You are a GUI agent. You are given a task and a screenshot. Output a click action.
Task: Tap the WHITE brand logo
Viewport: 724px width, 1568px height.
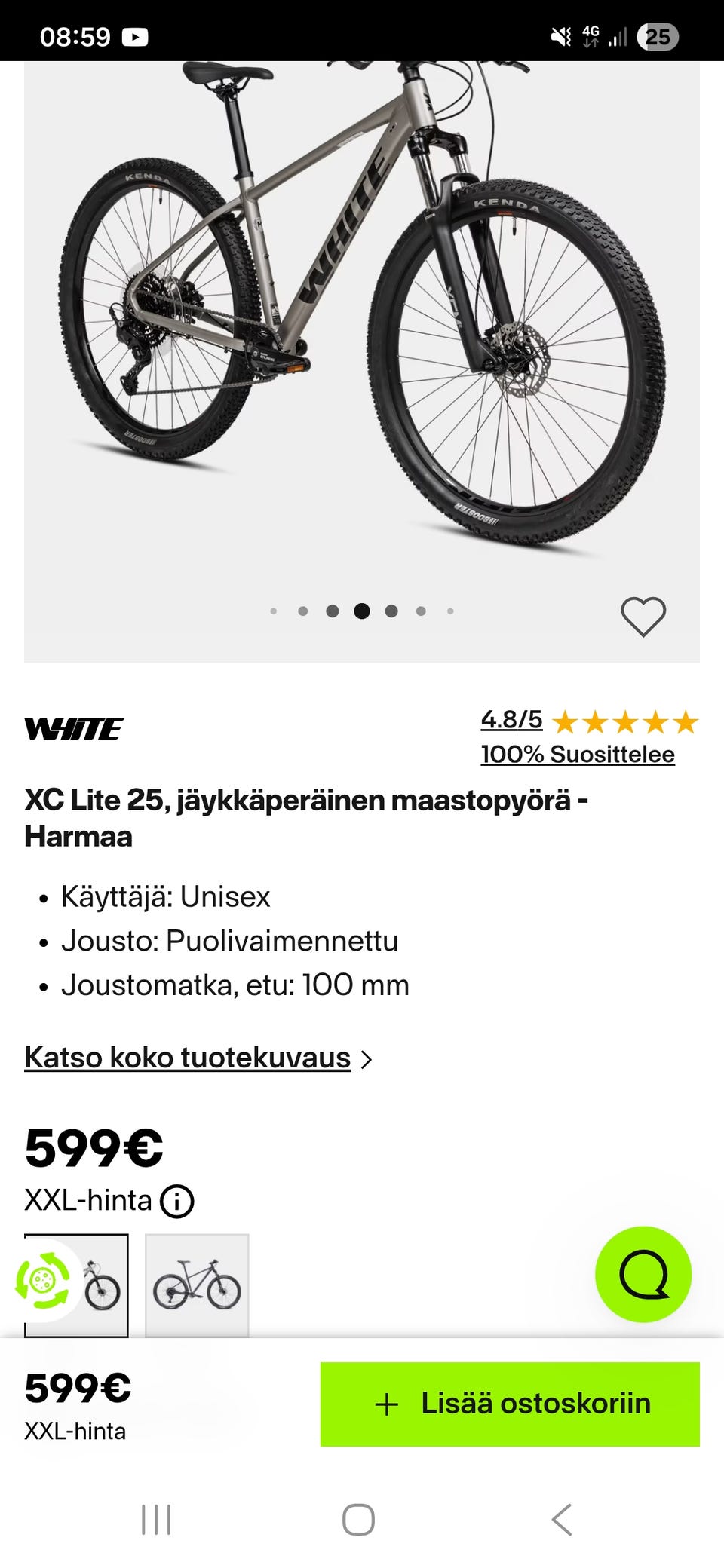74,728
